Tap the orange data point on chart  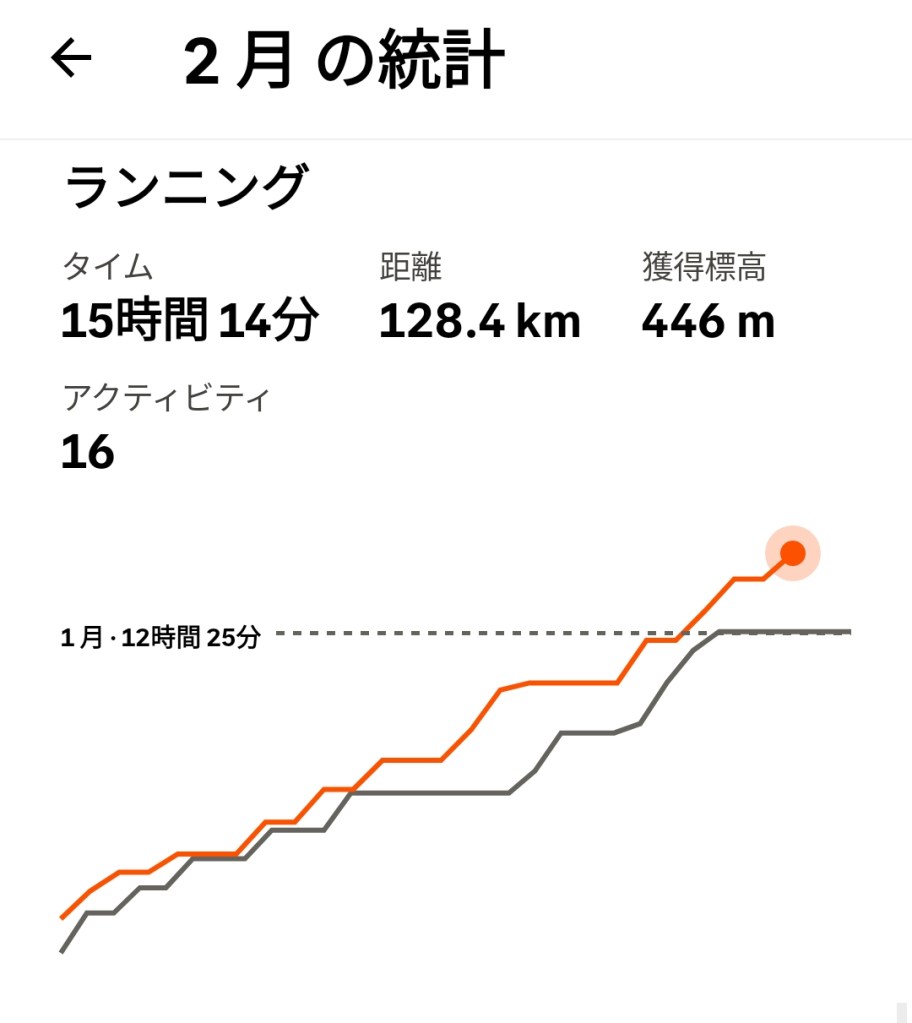(x=793, y=553)
